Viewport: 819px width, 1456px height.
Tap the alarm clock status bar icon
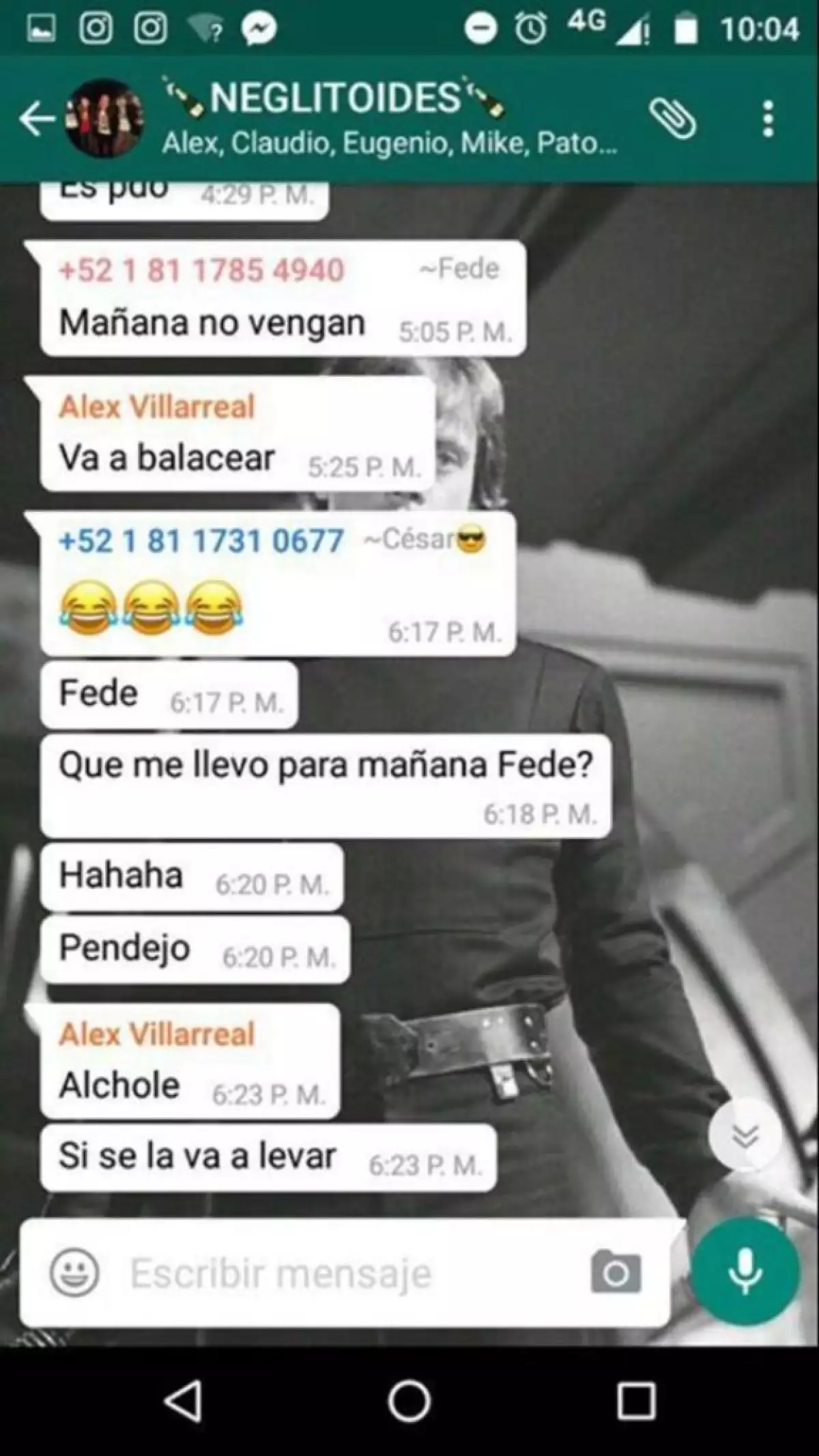[x=531, y=27]
